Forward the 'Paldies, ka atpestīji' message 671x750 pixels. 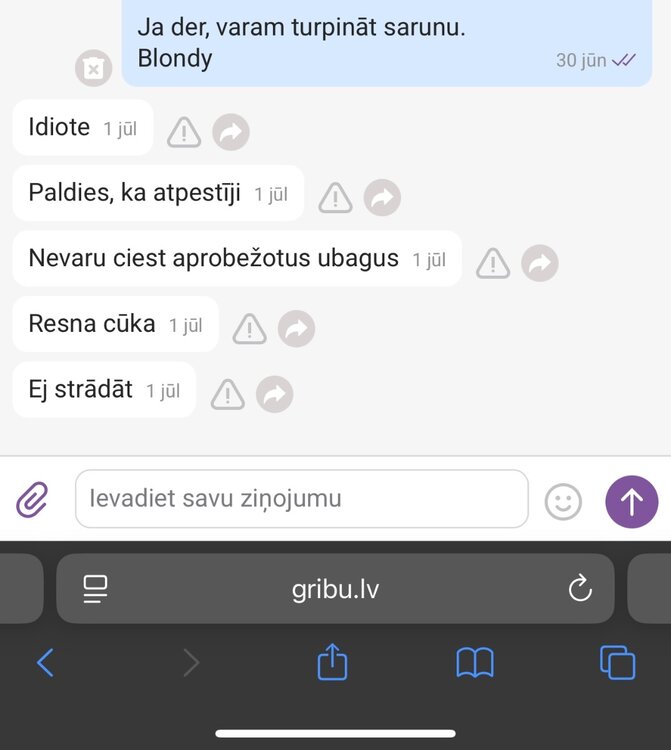click(x=382, y=198)
